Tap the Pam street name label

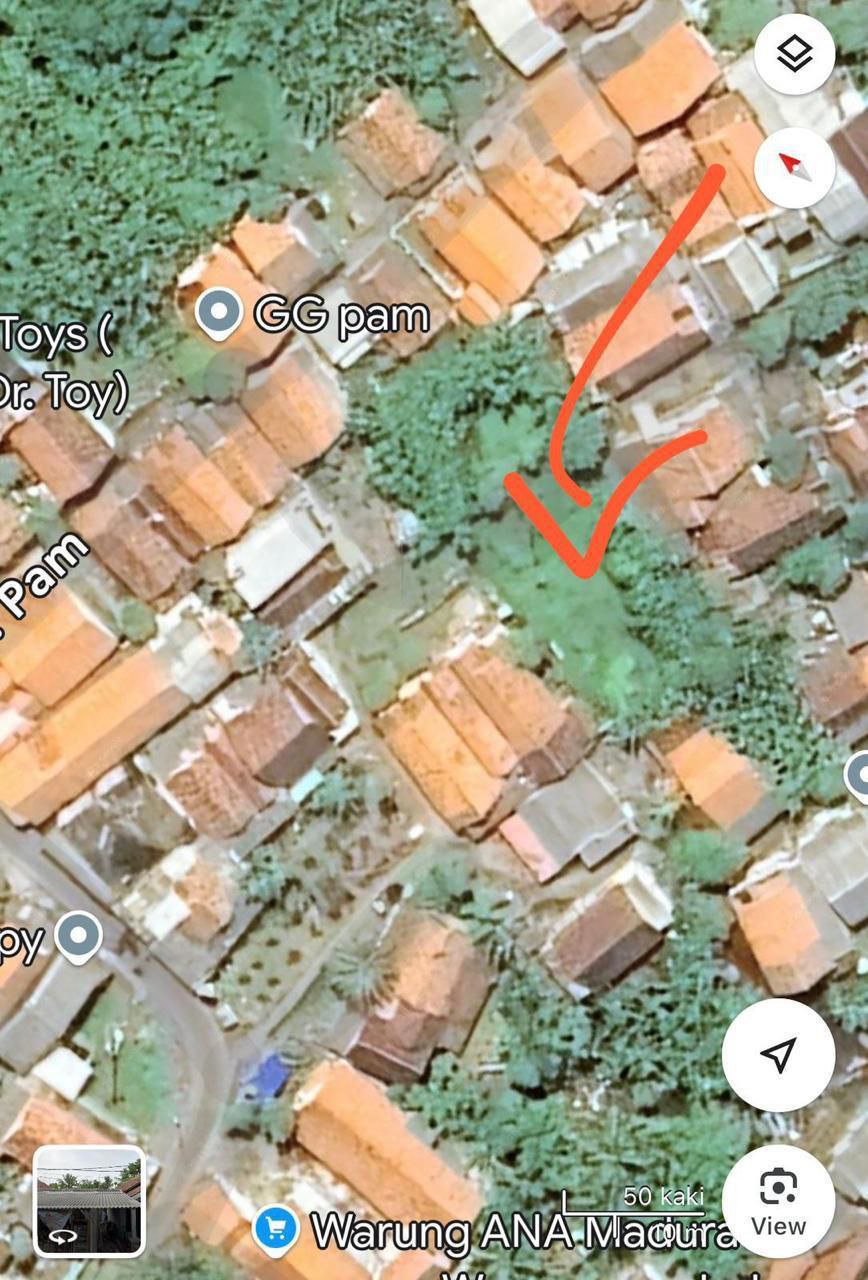click(x=45, y=570)
